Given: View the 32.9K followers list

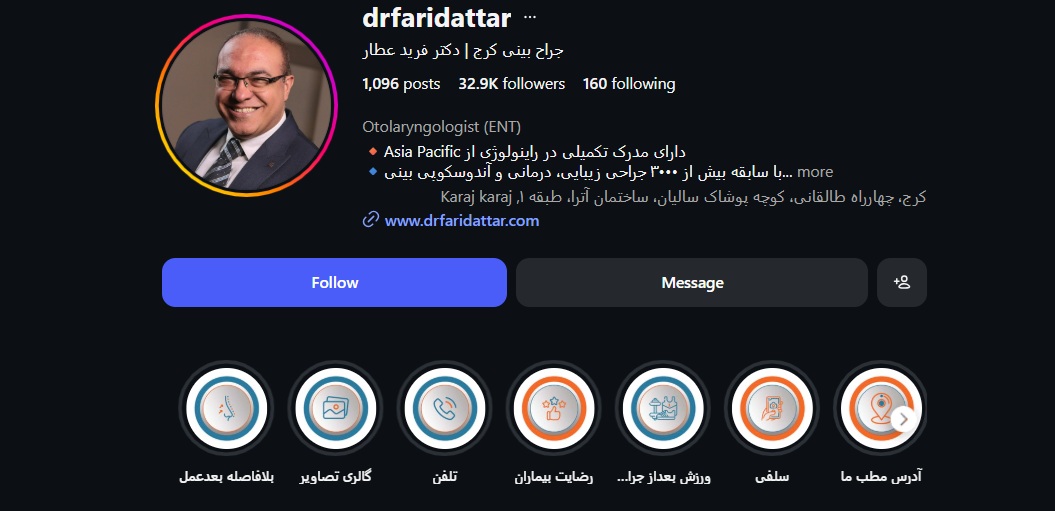Looking at the screenshot, I should tap(511, 84).
